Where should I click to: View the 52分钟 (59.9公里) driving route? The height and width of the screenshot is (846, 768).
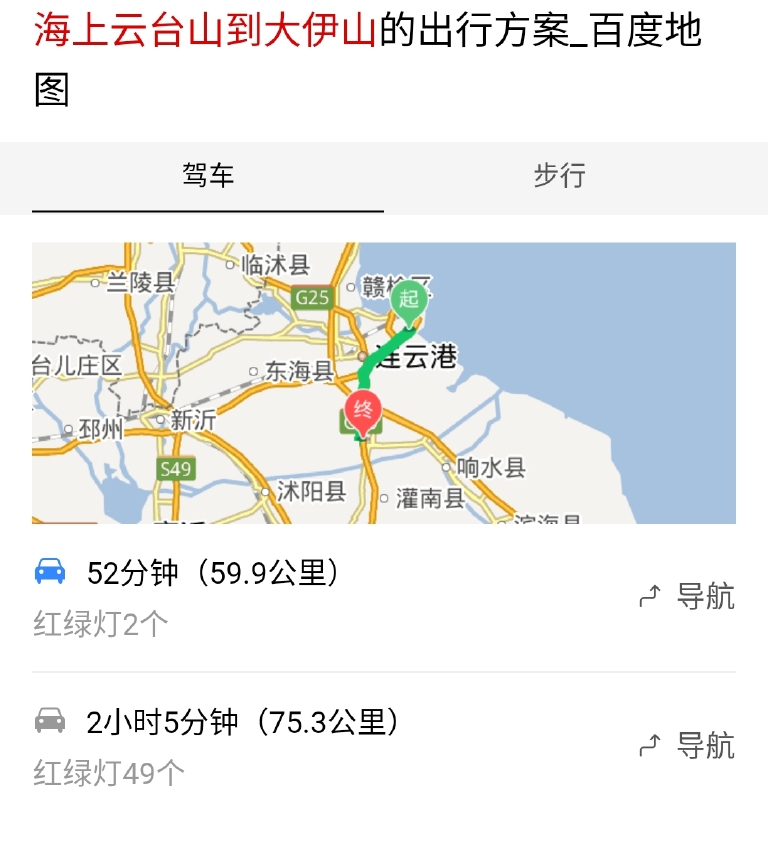click(214, 573)
